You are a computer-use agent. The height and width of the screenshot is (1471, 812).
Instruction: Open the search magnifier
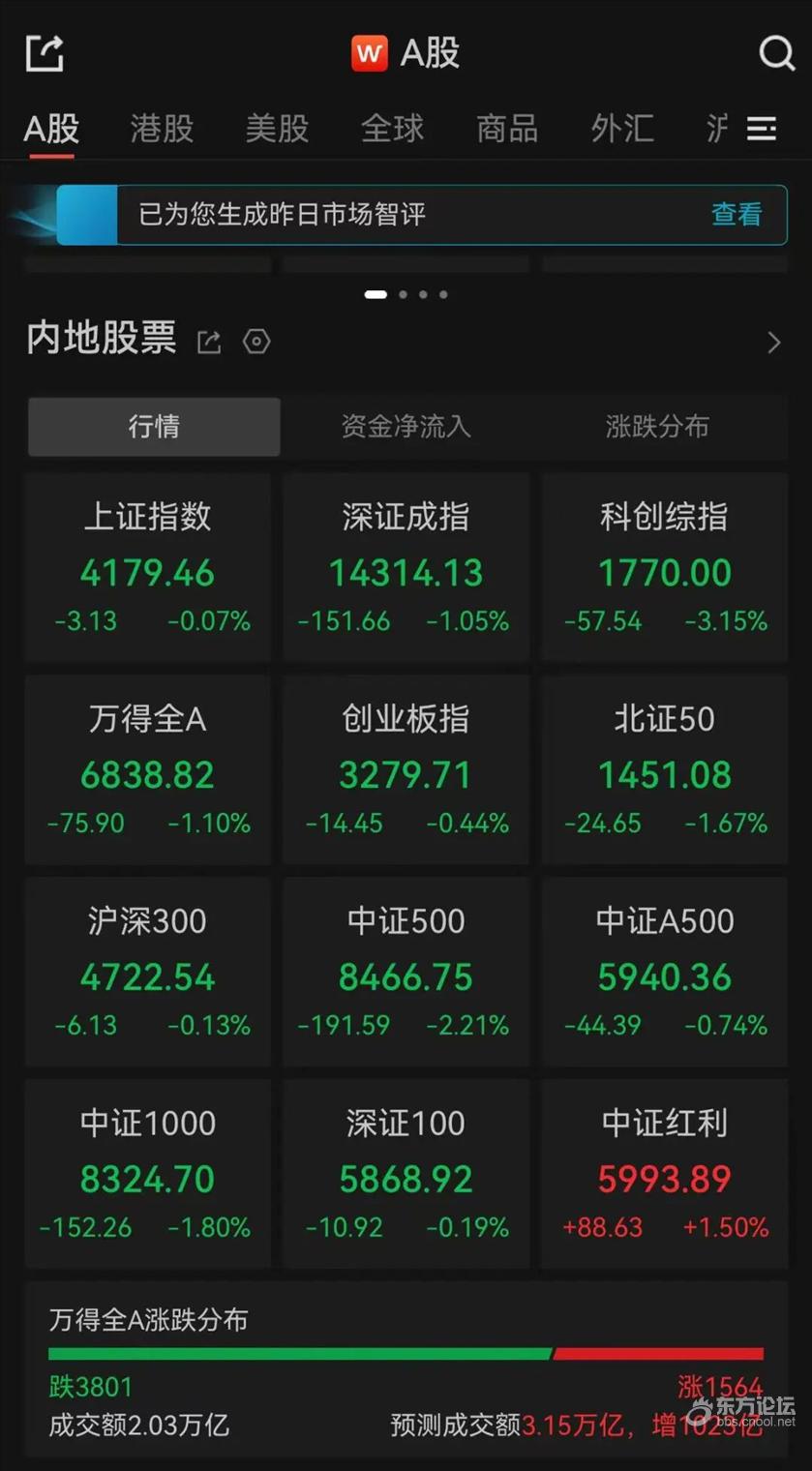776,53
